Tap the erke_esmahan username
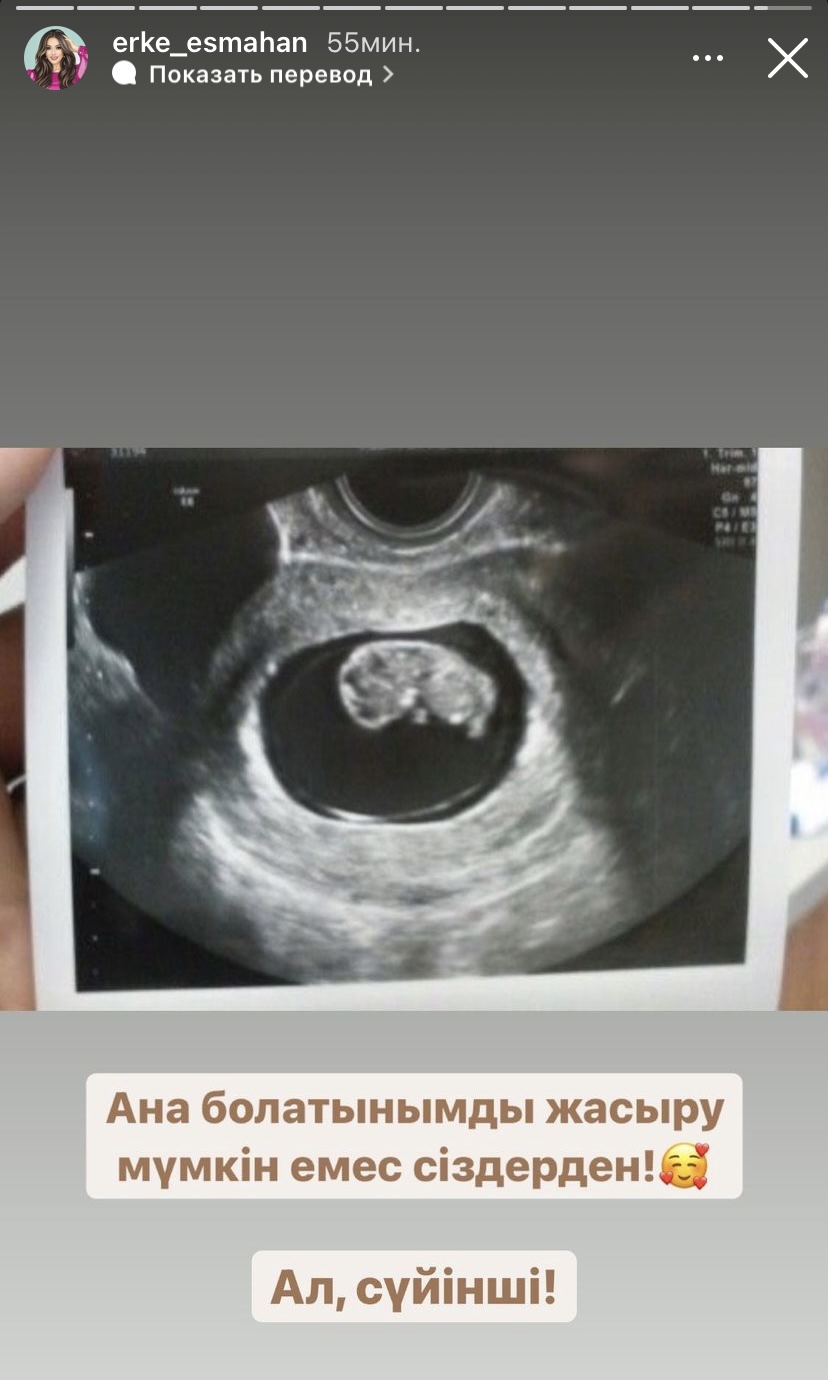 (210, 43)
